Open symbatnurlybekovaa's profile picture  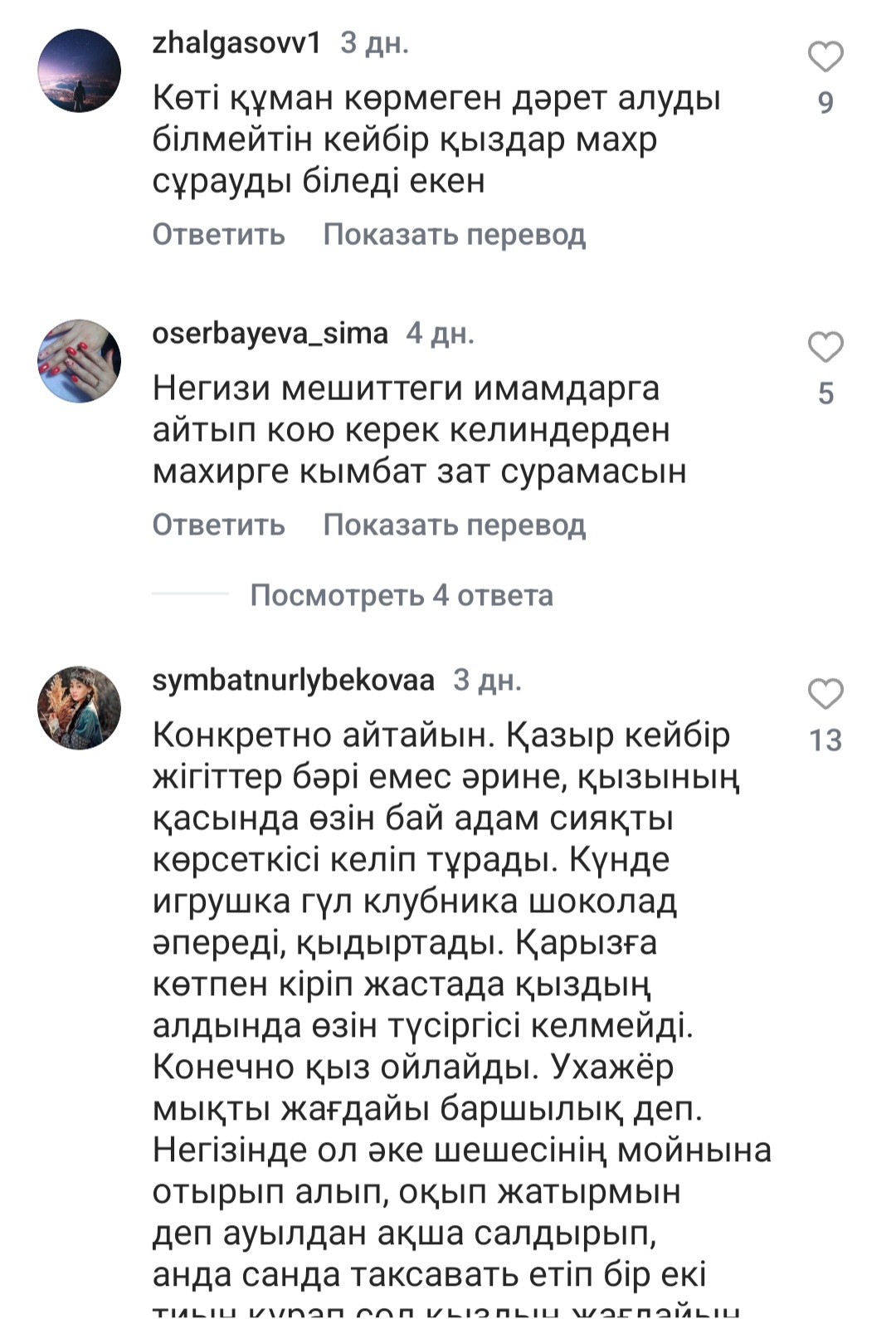coord(80,707)
